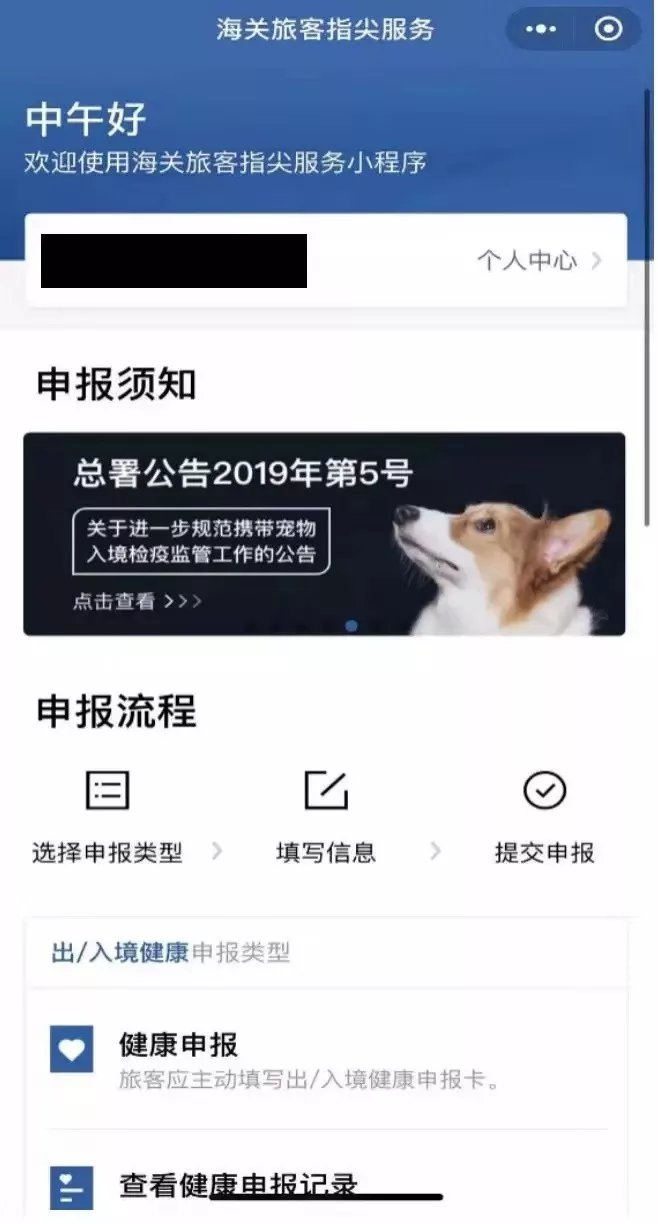The height and width of the screenshot is (1224, 658).
Task: Close the mini program via circle icon
Action: (608, 29)
